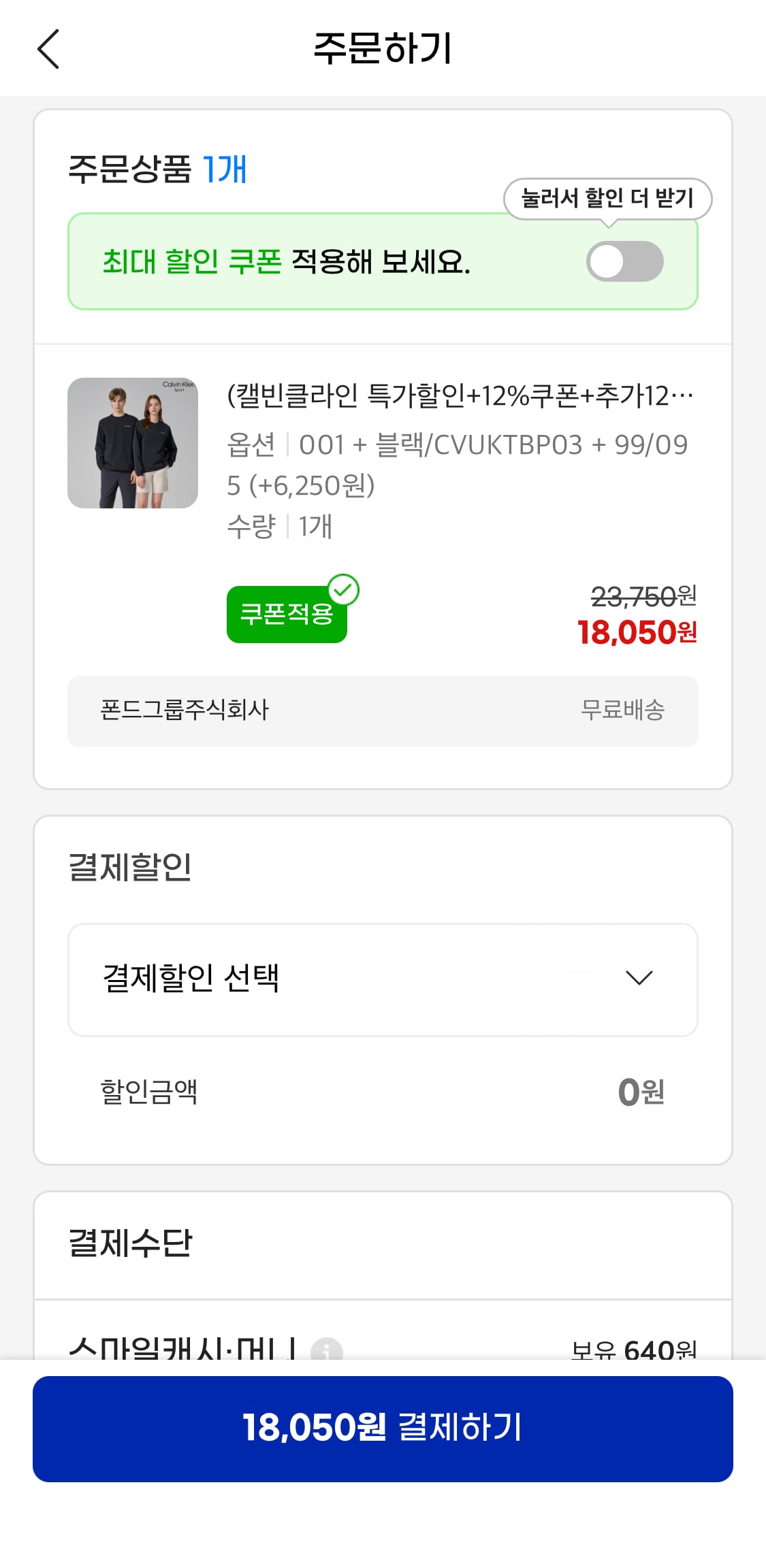Click the back arrow to leave checkout

coord(48,50)
